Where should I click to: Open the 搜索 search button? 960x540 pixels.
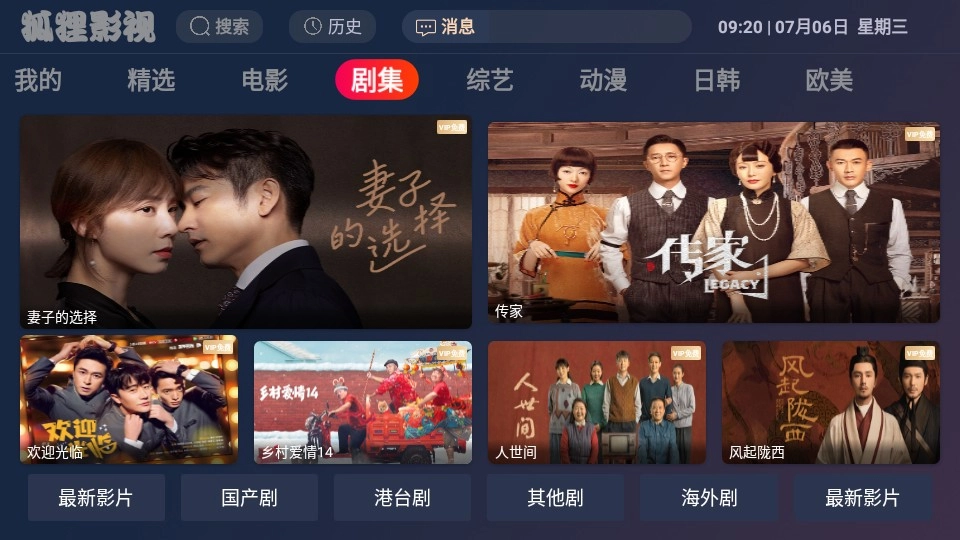[x=219, y=27]
